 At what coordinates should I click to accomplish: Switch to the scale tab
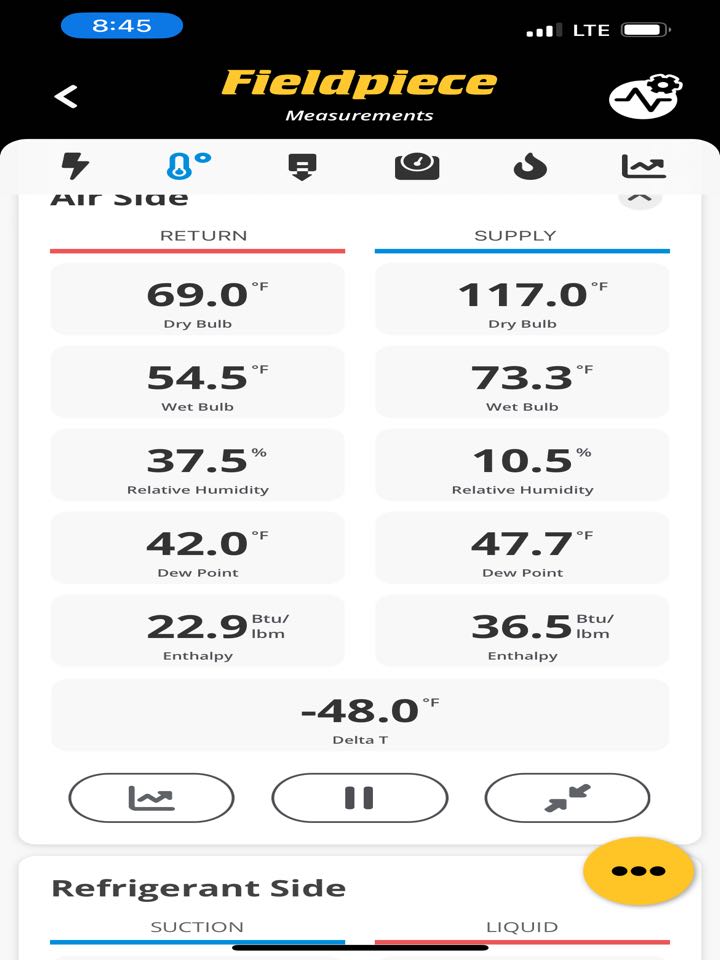tap(416, 167)
